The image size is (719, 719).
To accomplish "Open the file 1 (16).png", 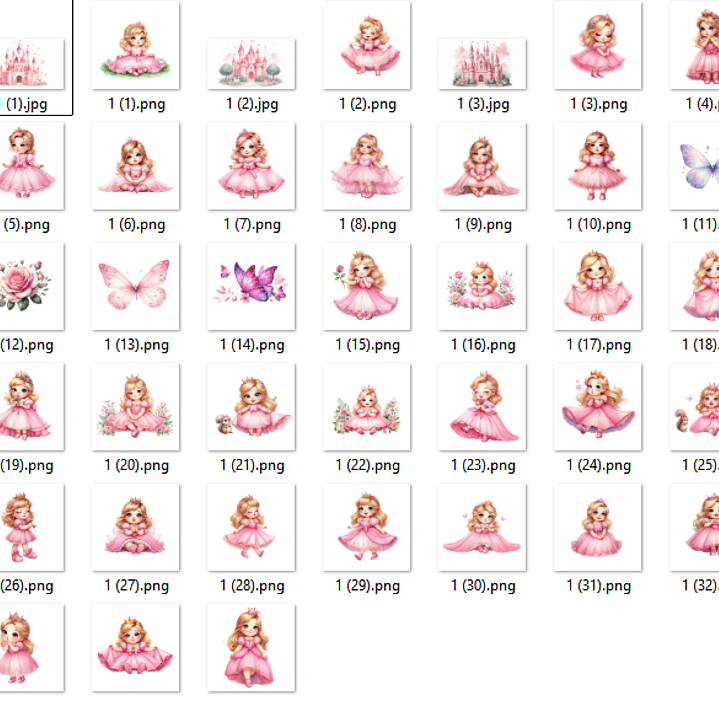I will pyautogui.click(x=483, y=286).
